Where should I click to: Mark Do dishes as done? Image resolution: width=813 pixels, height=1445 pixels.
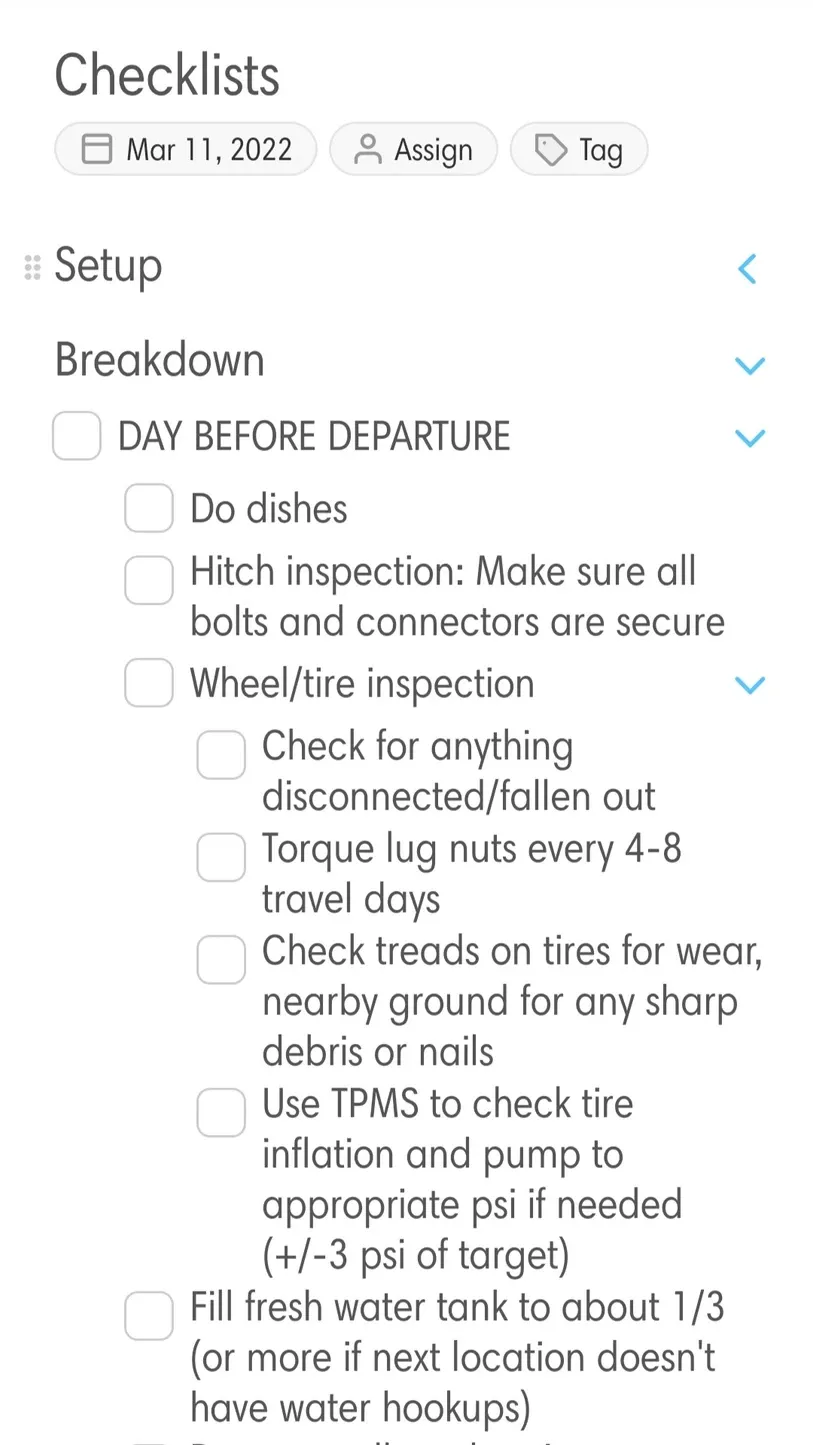tap(149, 508)
